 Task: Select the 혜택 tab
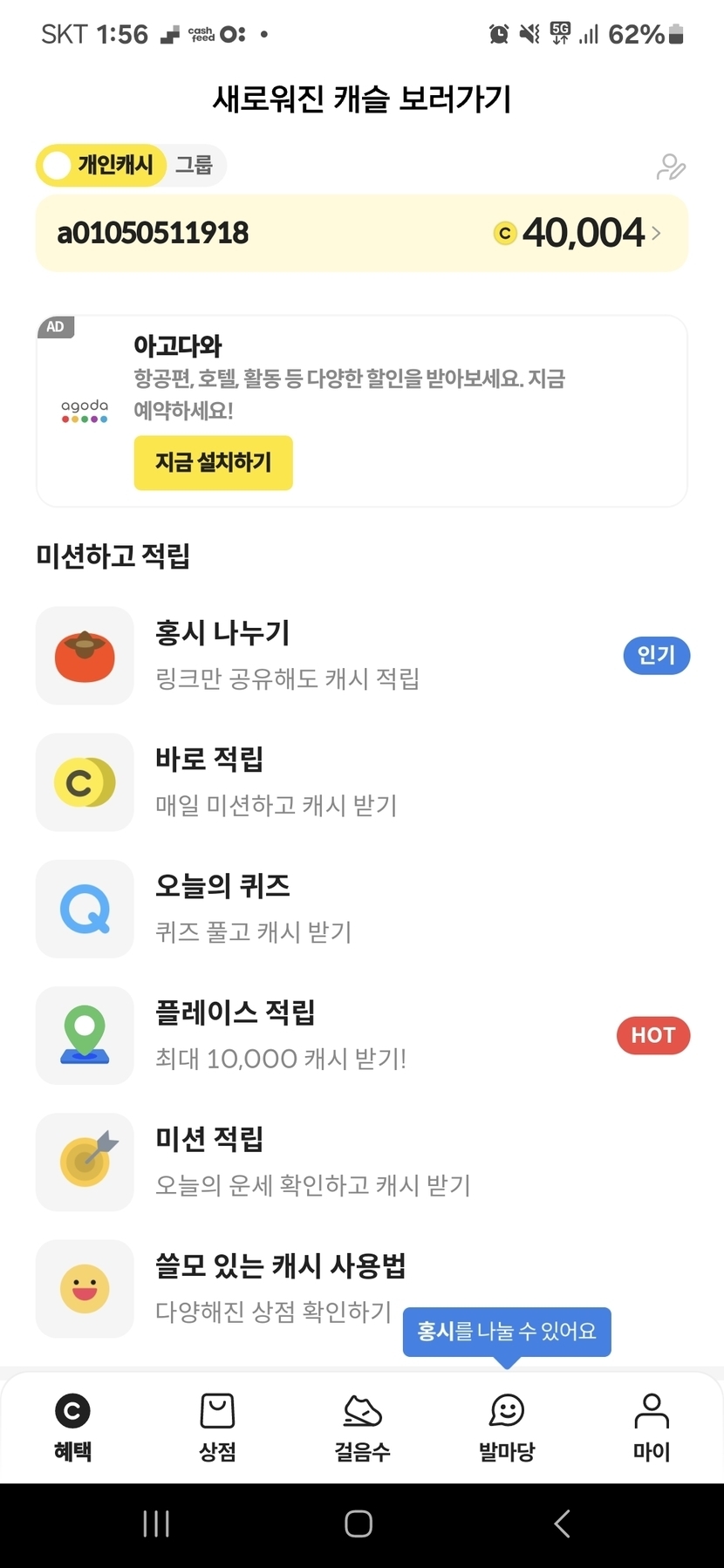tap(72, 1428)
